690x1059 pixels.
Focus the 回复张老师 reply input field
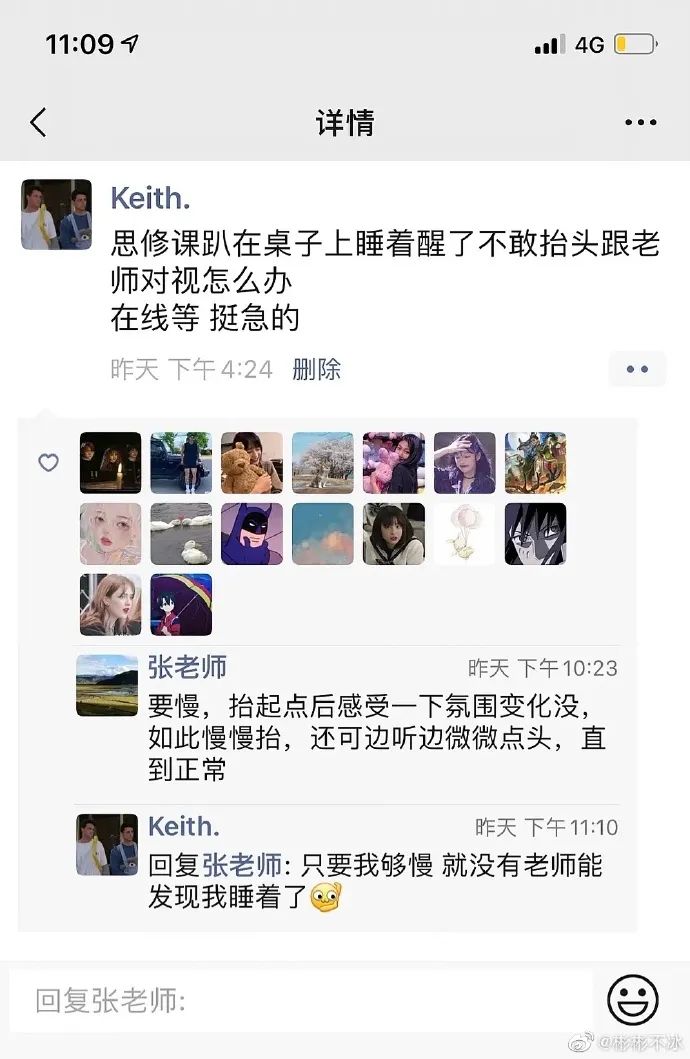[300, 1000]
